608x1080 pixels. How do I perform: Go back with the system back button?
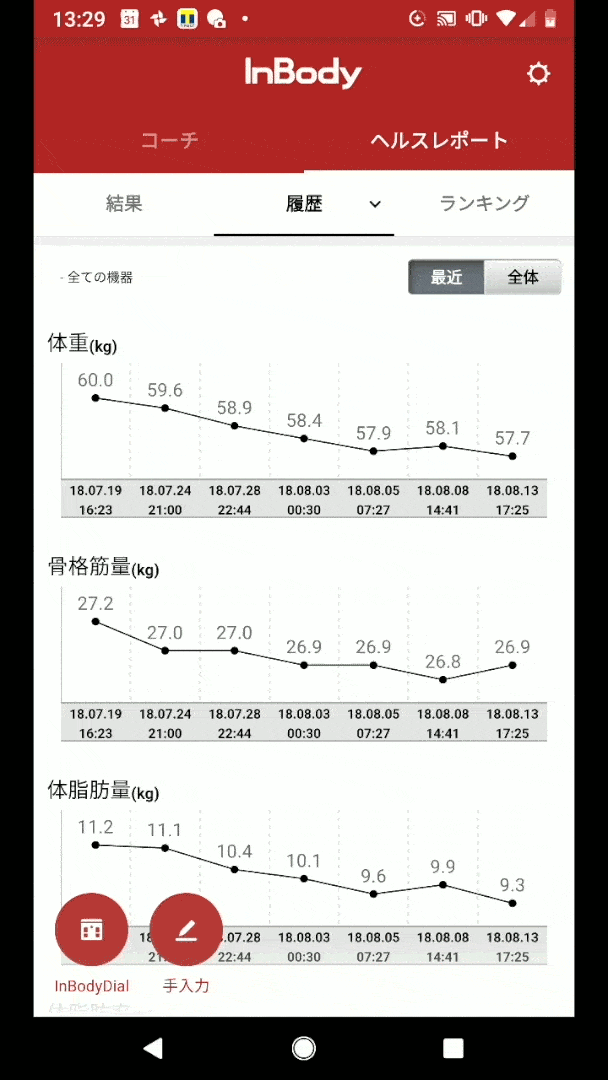click(153, 1048)
